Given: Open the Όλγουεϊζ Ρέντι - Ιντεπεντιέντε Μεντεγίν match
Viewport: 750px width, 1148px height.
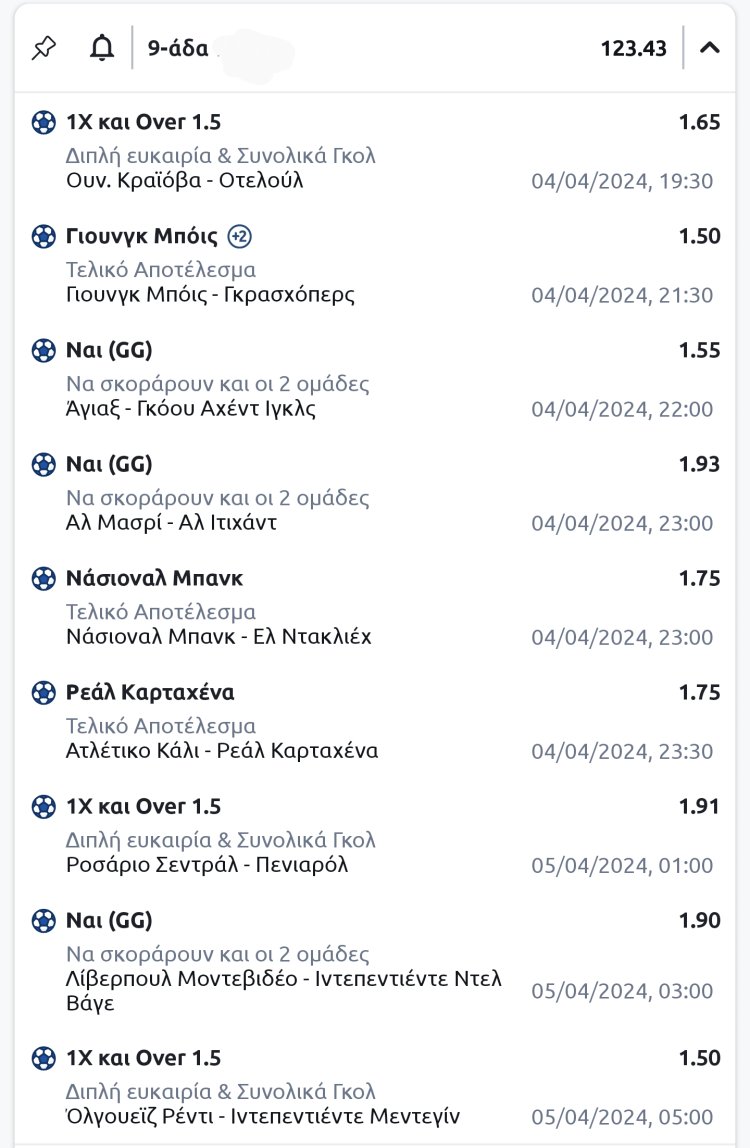Looking at the screenshot, I should 263,1117.
